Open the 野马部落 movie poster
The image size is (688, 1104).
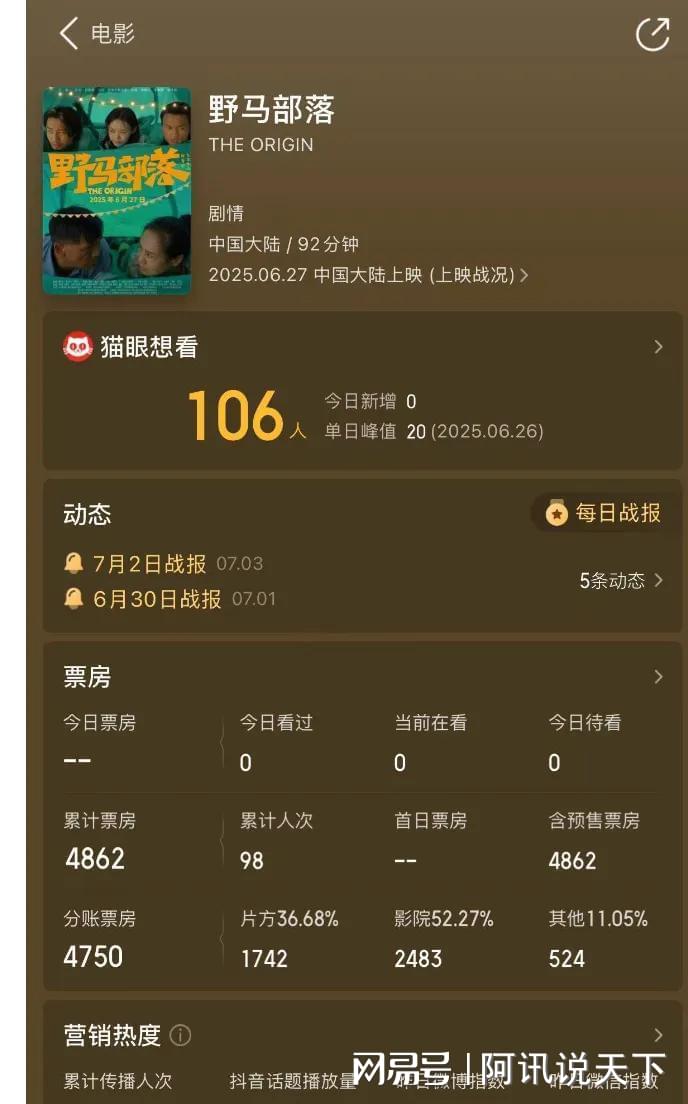click(116, 190)
